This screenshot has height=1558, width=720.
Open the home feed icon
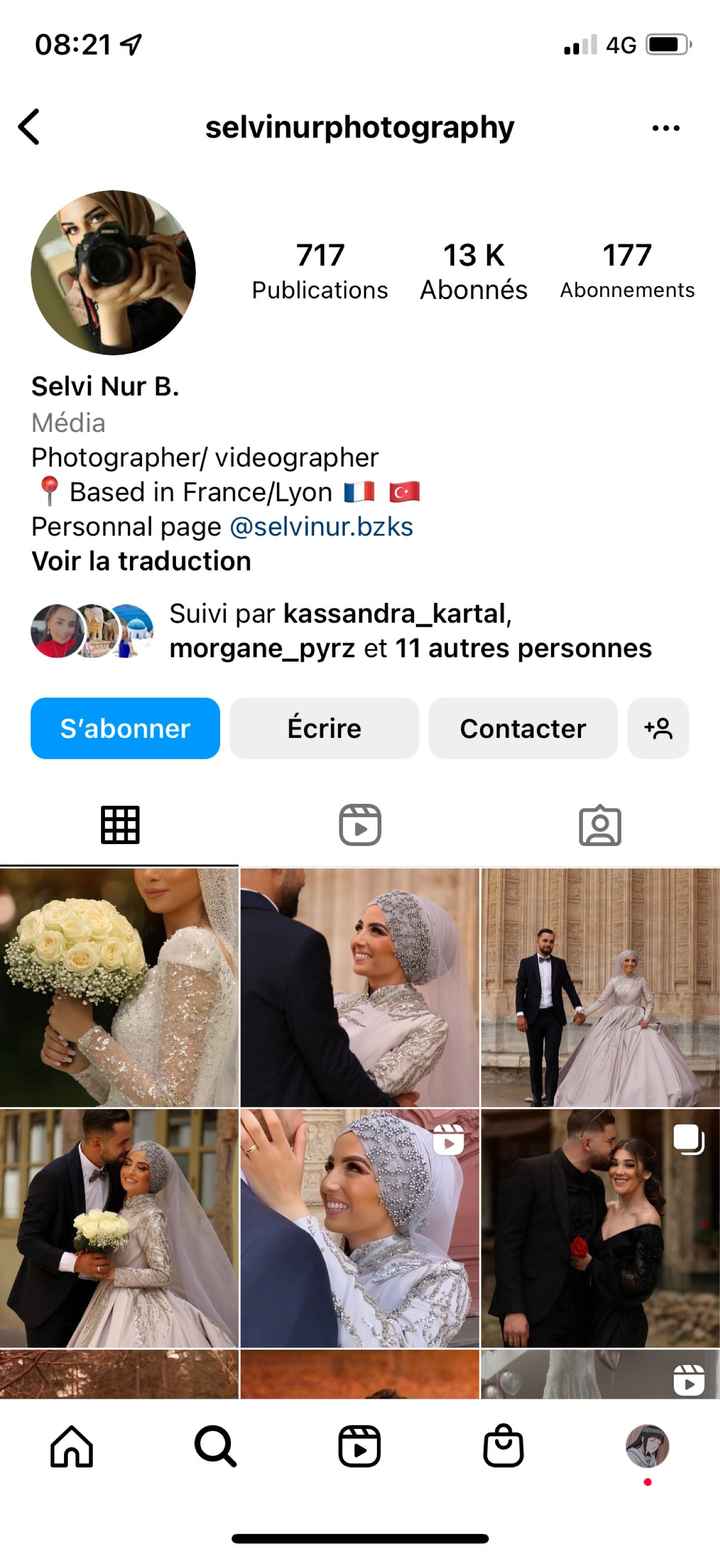(70, 1444)
